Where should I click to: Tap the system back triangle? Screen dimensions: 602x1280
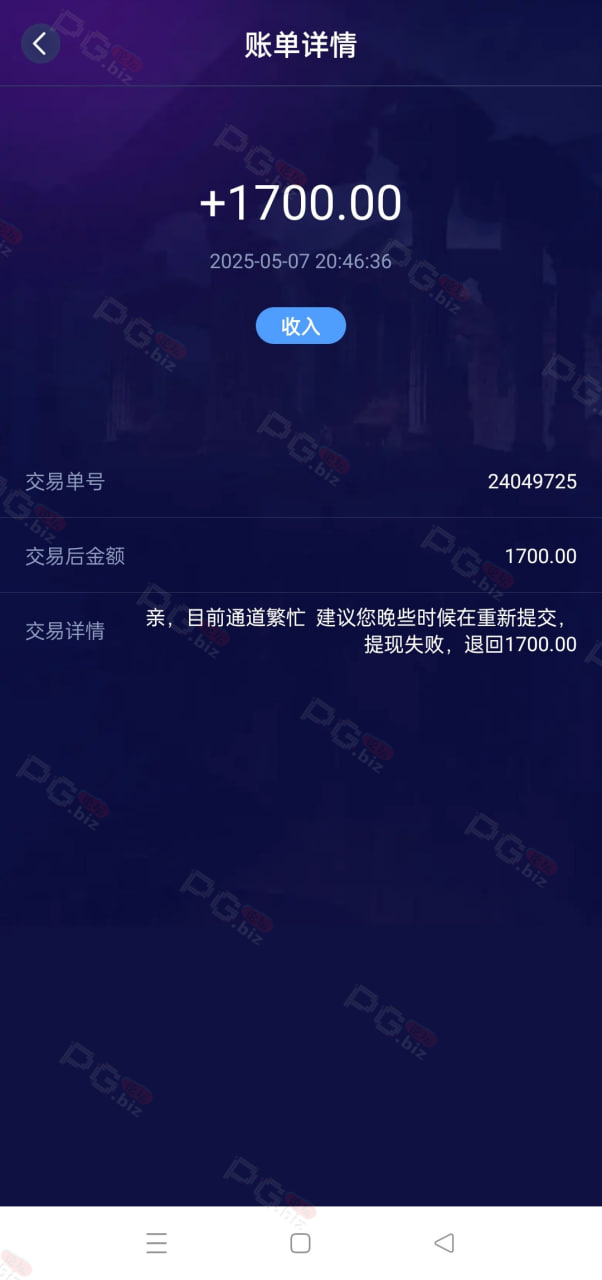click(444, 1243)
